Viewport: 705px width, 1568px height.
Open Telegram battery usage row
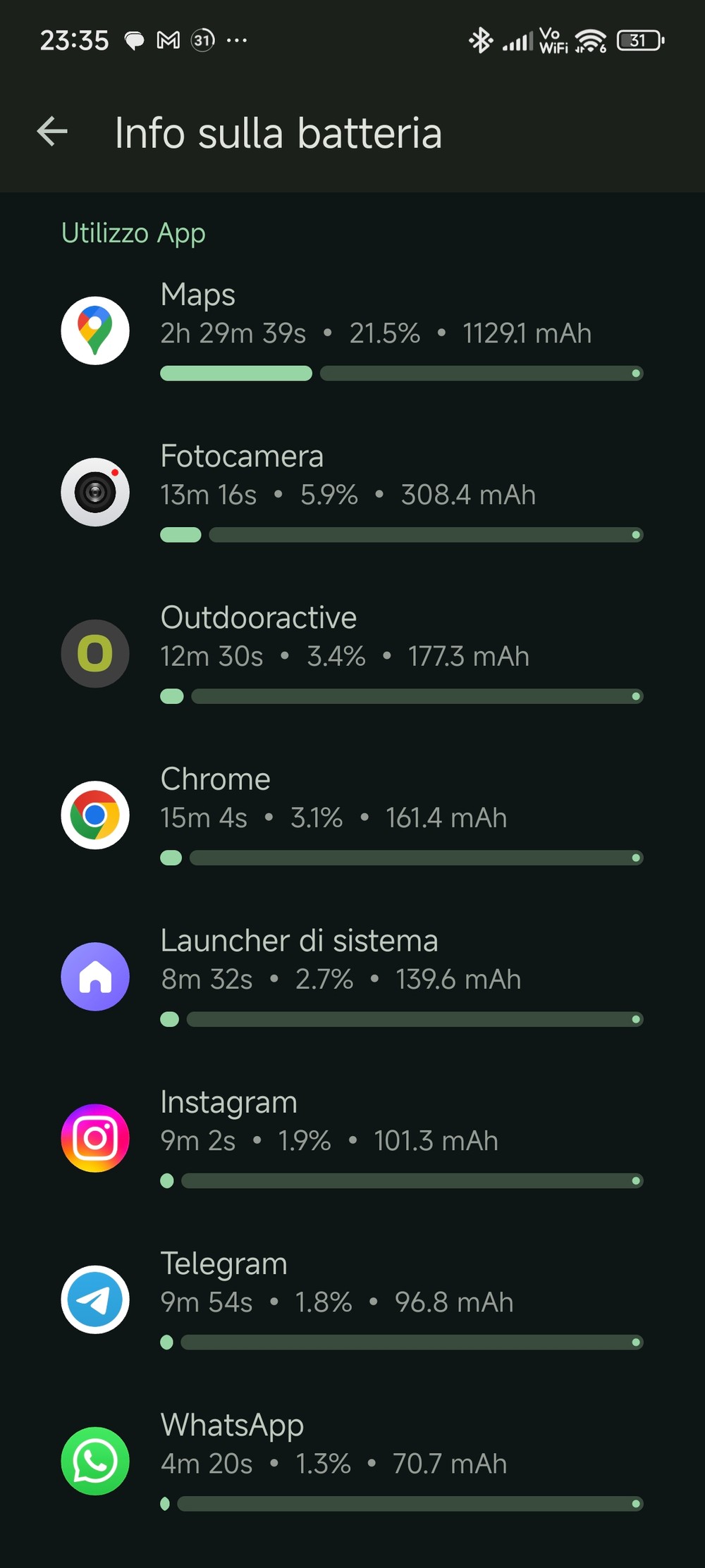pyautogui.click(x=352, y=1300)
